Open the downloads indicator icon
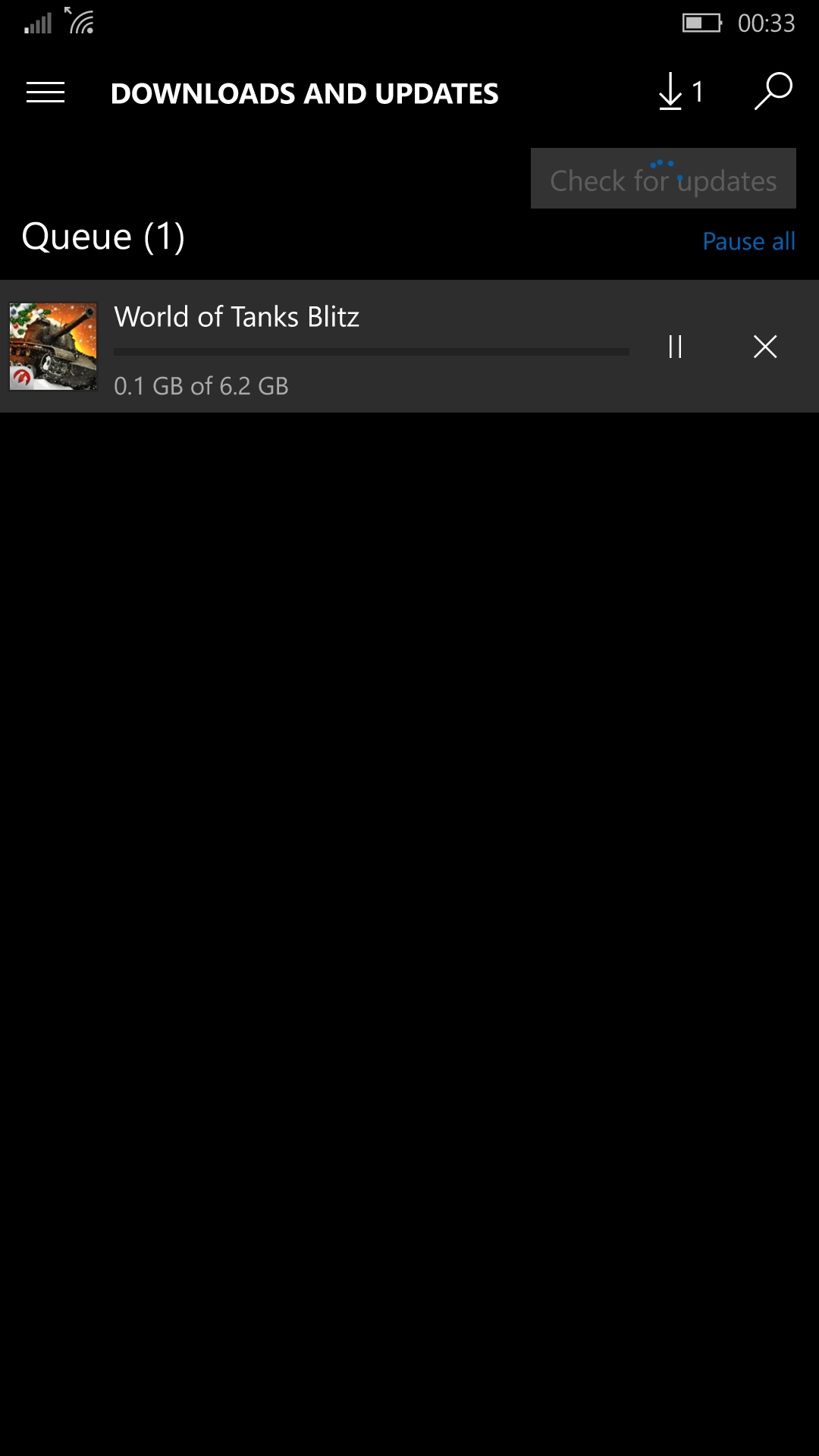 pos(680,93)
